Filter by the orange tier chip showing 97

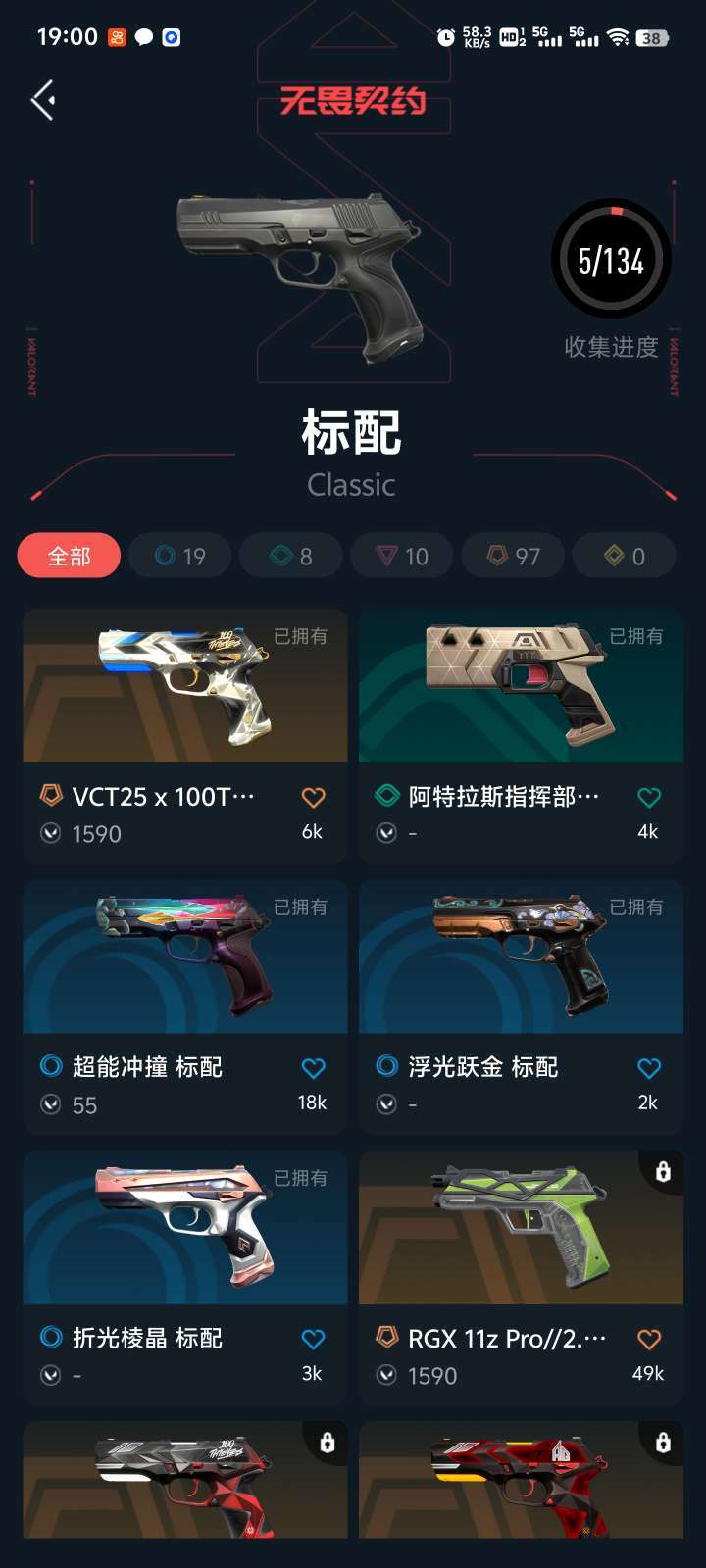coord(513,556)
